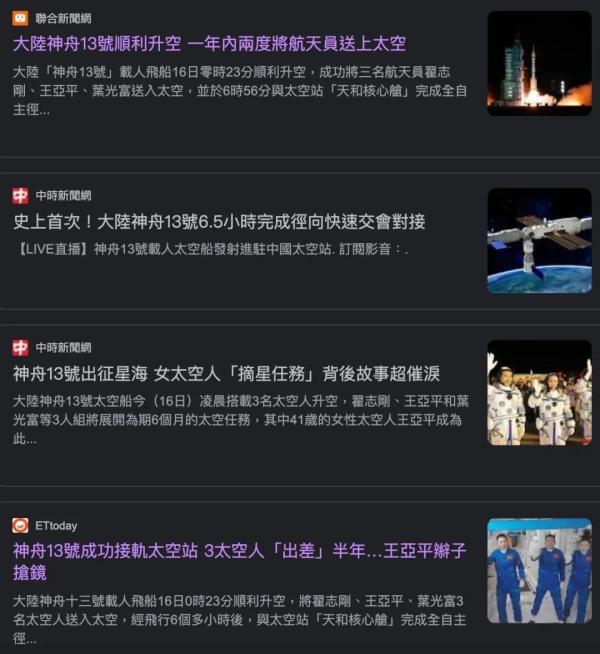The image size is (600, 654).
Task: Open the article 史上首次！大陸神舟13號6.5小時完成徑向快速交會對接
Action: tap(219, 221)
